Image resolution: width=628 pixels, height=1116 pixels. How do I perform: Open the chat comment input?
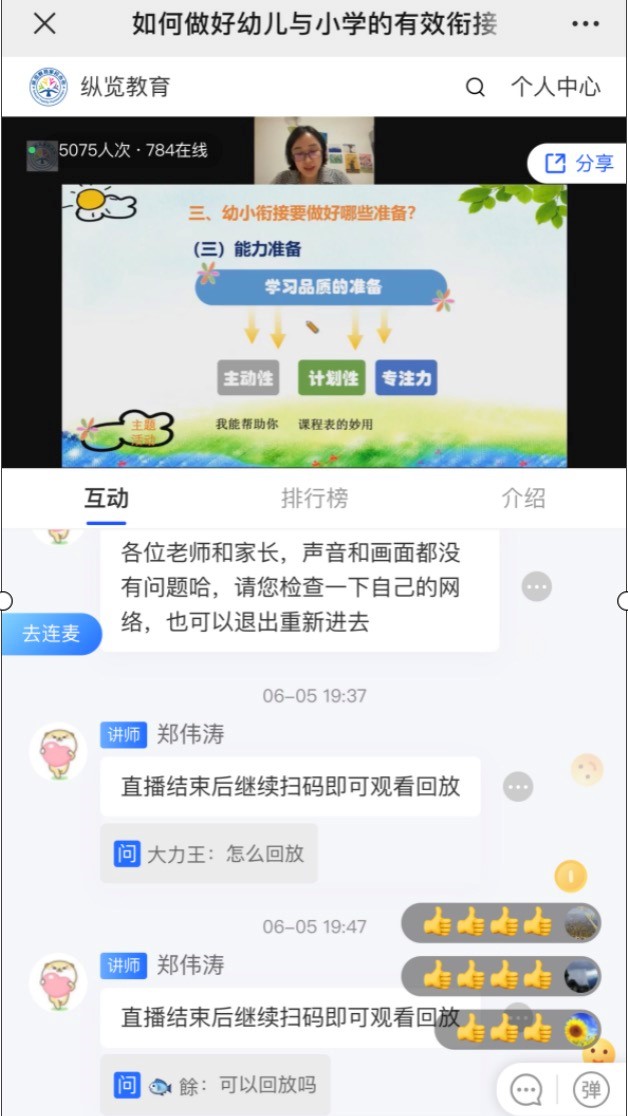[526, 1088]
